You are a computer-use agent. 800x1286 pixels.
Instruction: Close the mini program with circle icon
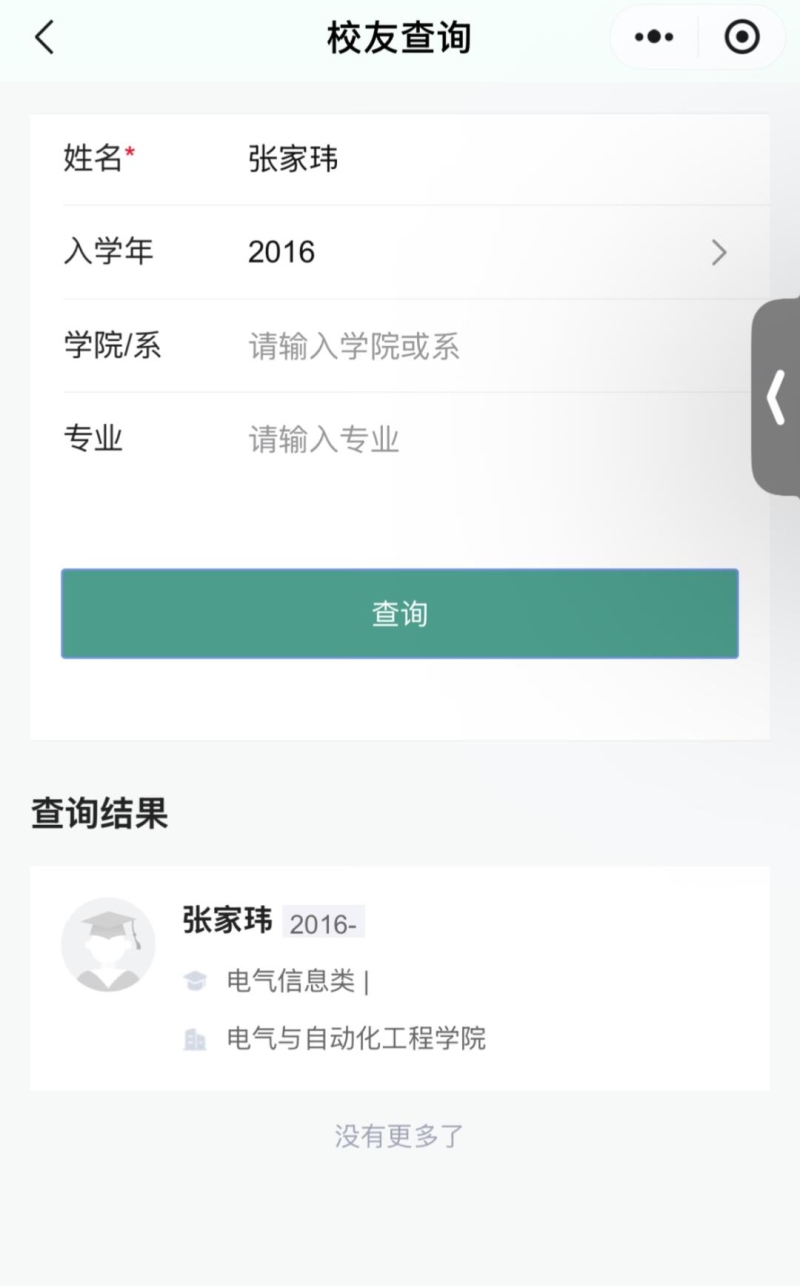coord(741,38)
